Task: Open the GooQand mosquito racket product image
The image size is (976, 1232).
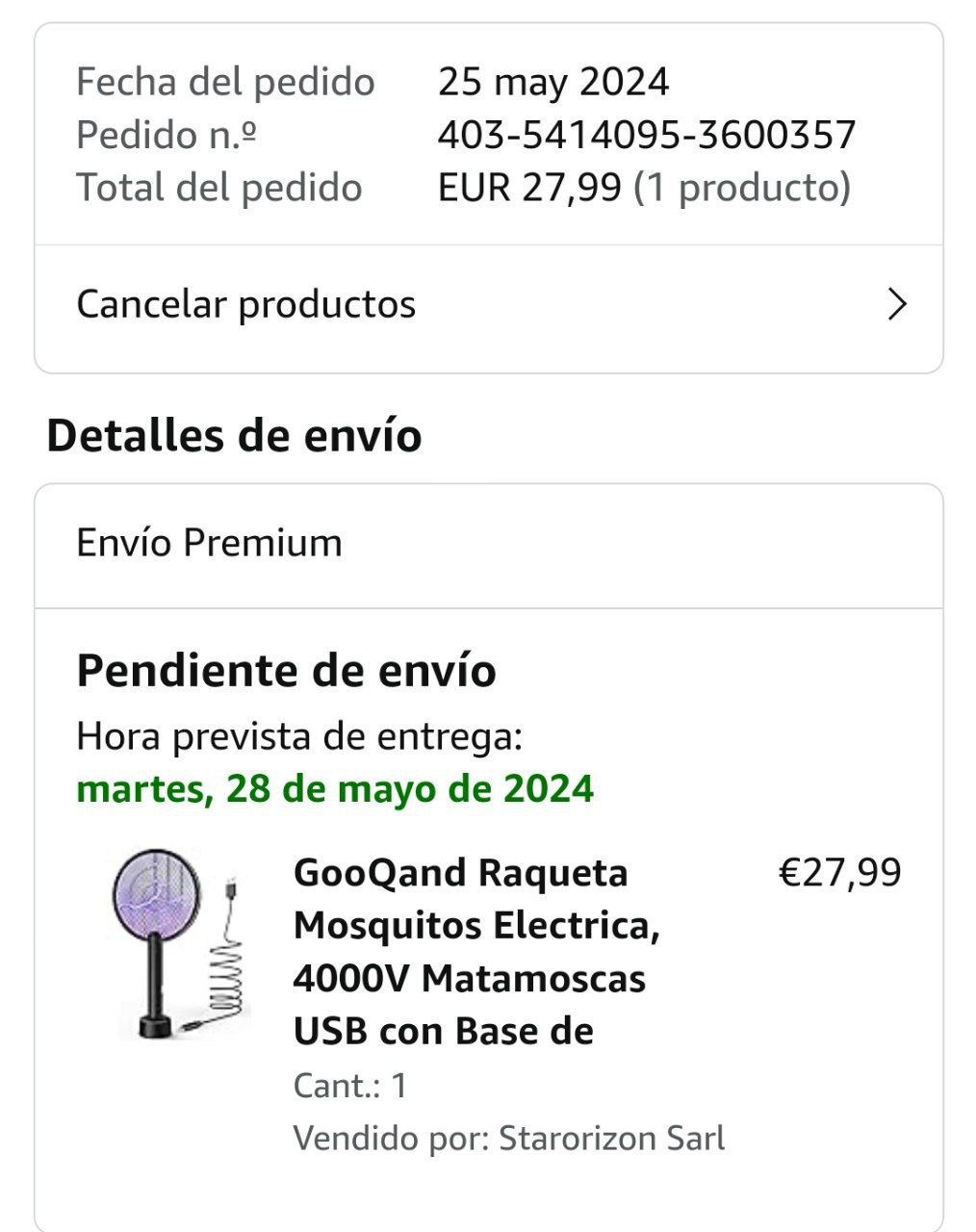Action: (x=180, y=945)
